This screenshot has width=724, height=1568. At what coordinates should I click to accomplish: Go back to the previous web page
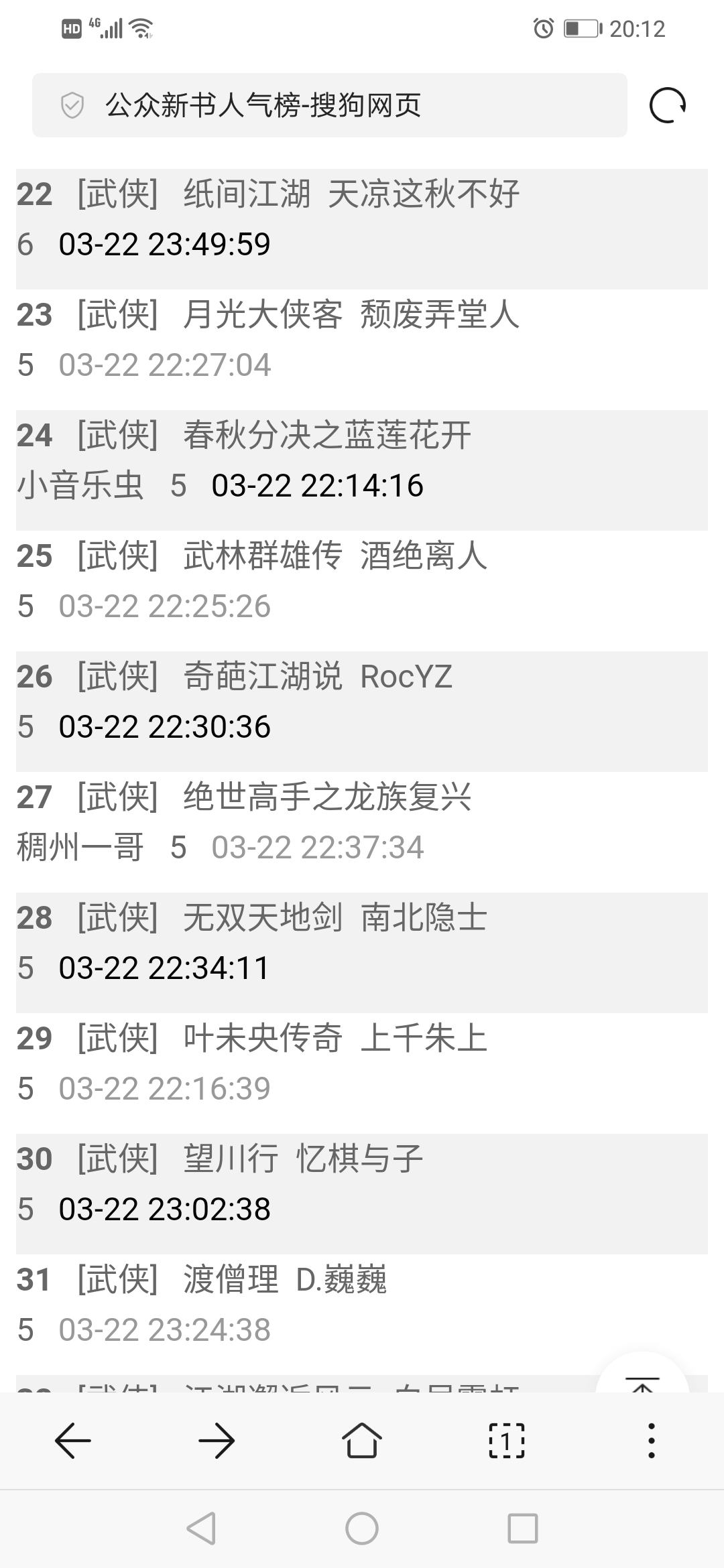coord(72,1440)
